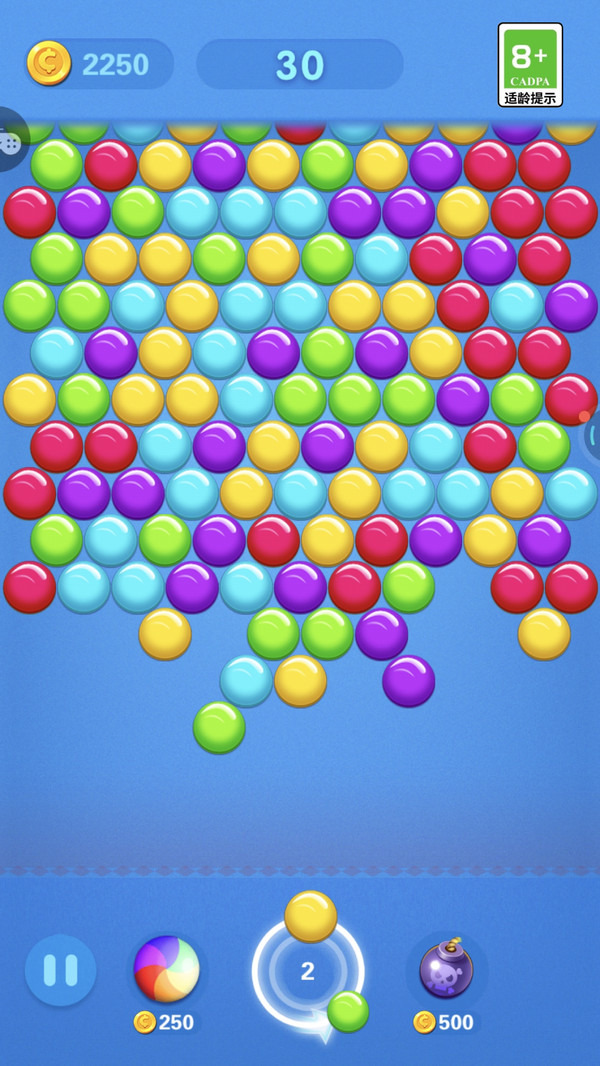Screen dimensions: 600x1066
Task: Open the CADPA 8+ age rating notice
Action: (x=530, y=65)
